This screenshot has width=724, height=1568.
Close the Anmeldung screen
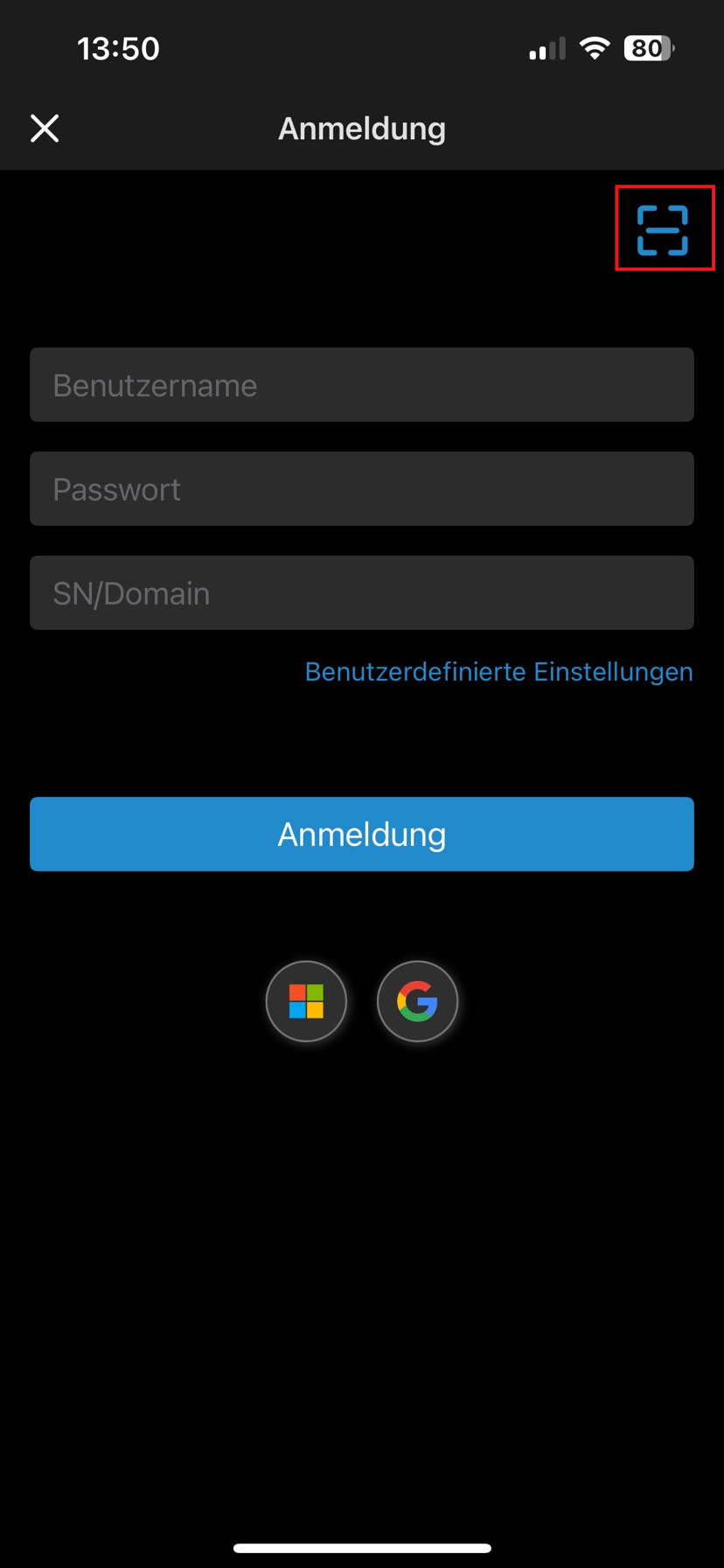tap(45, 129)
